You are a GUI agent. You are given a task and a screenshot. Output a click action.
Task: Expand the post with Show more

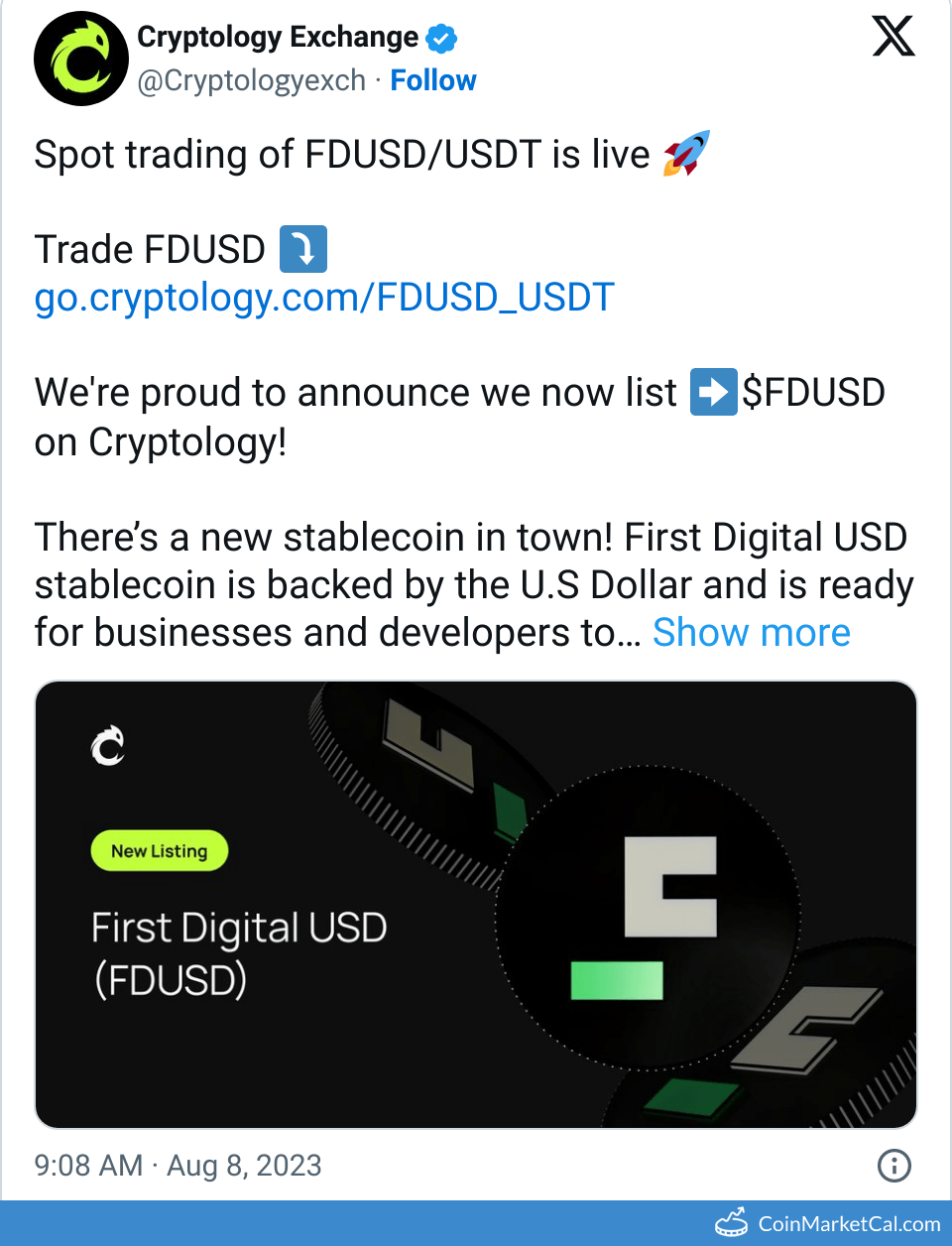pos(751,633)
